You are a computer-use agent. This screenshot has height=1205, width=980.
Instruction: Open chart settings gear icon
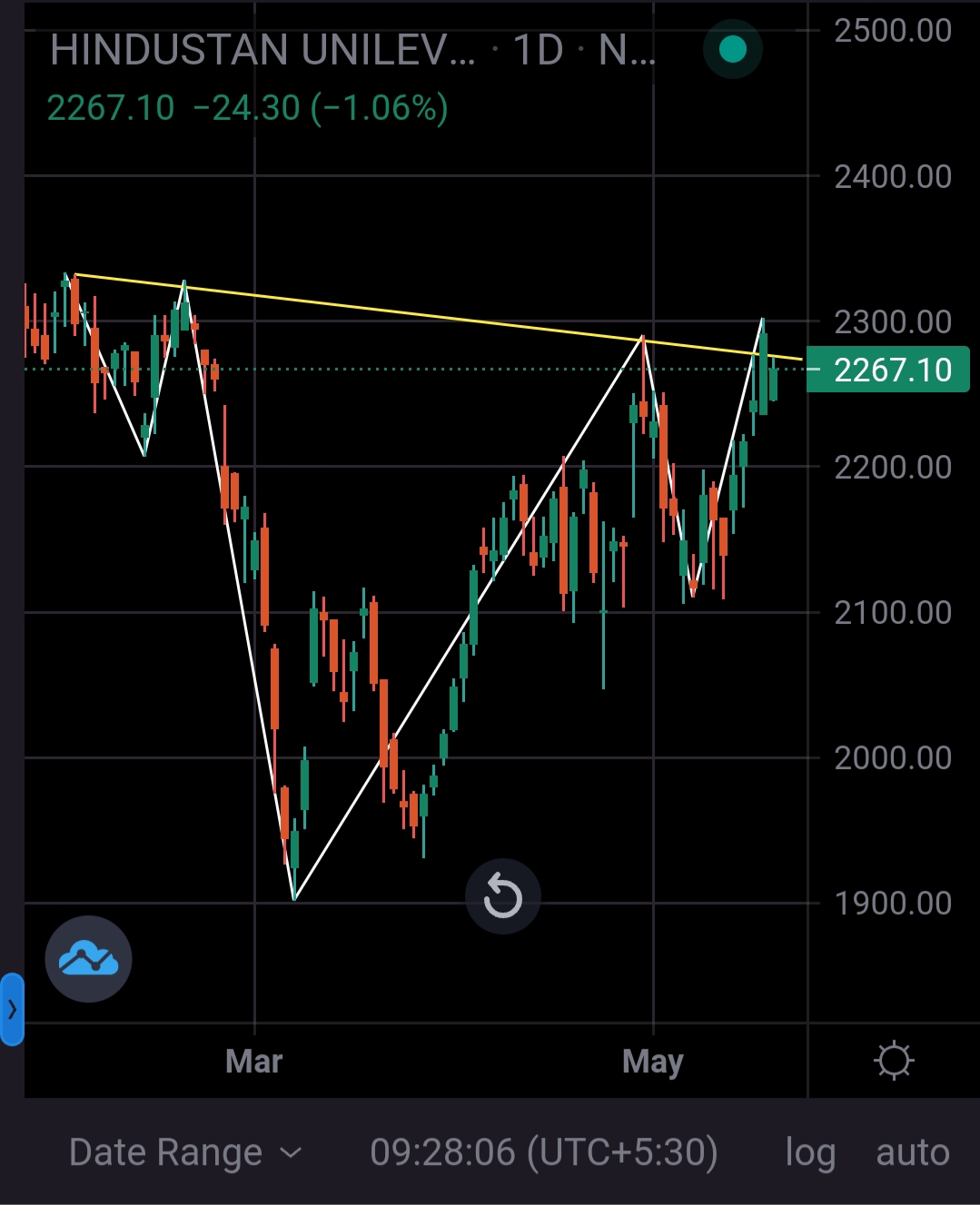[894, 1060]
